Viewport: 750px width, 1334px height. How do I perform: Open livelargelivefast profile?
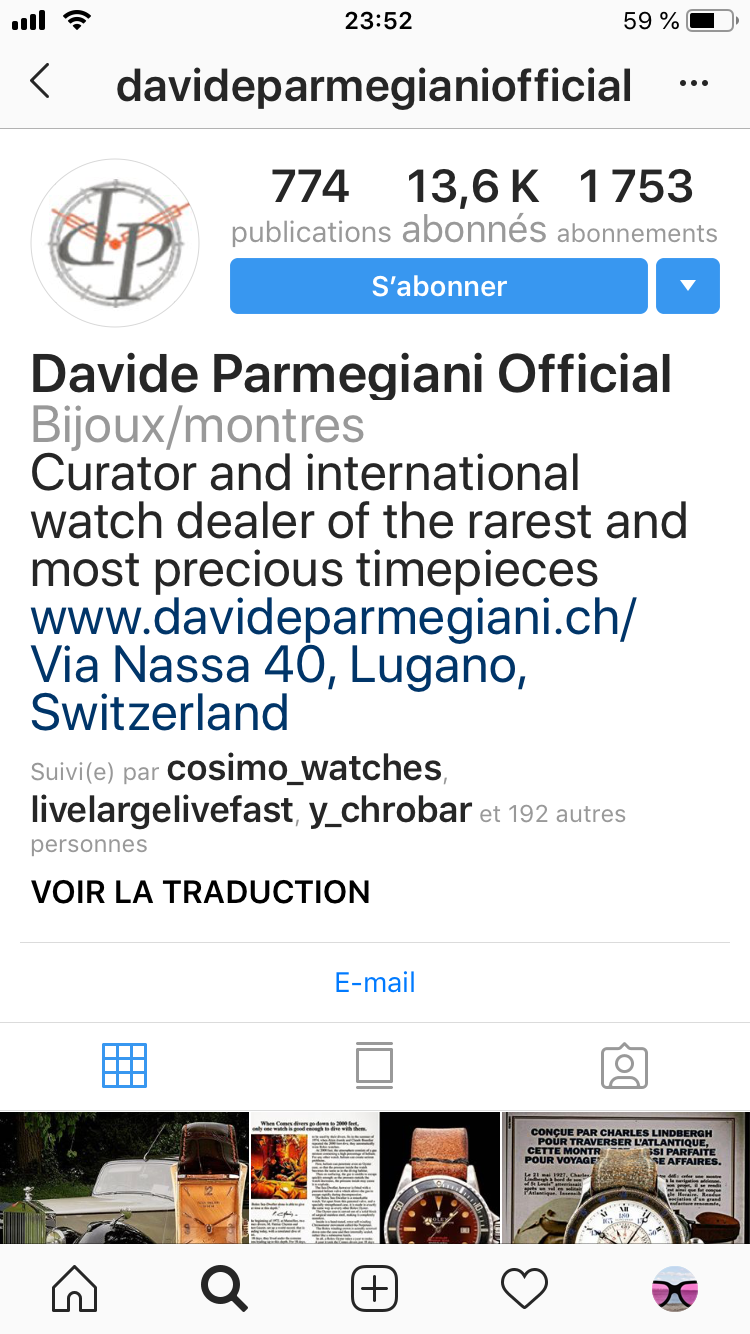(x=163, y=810)
